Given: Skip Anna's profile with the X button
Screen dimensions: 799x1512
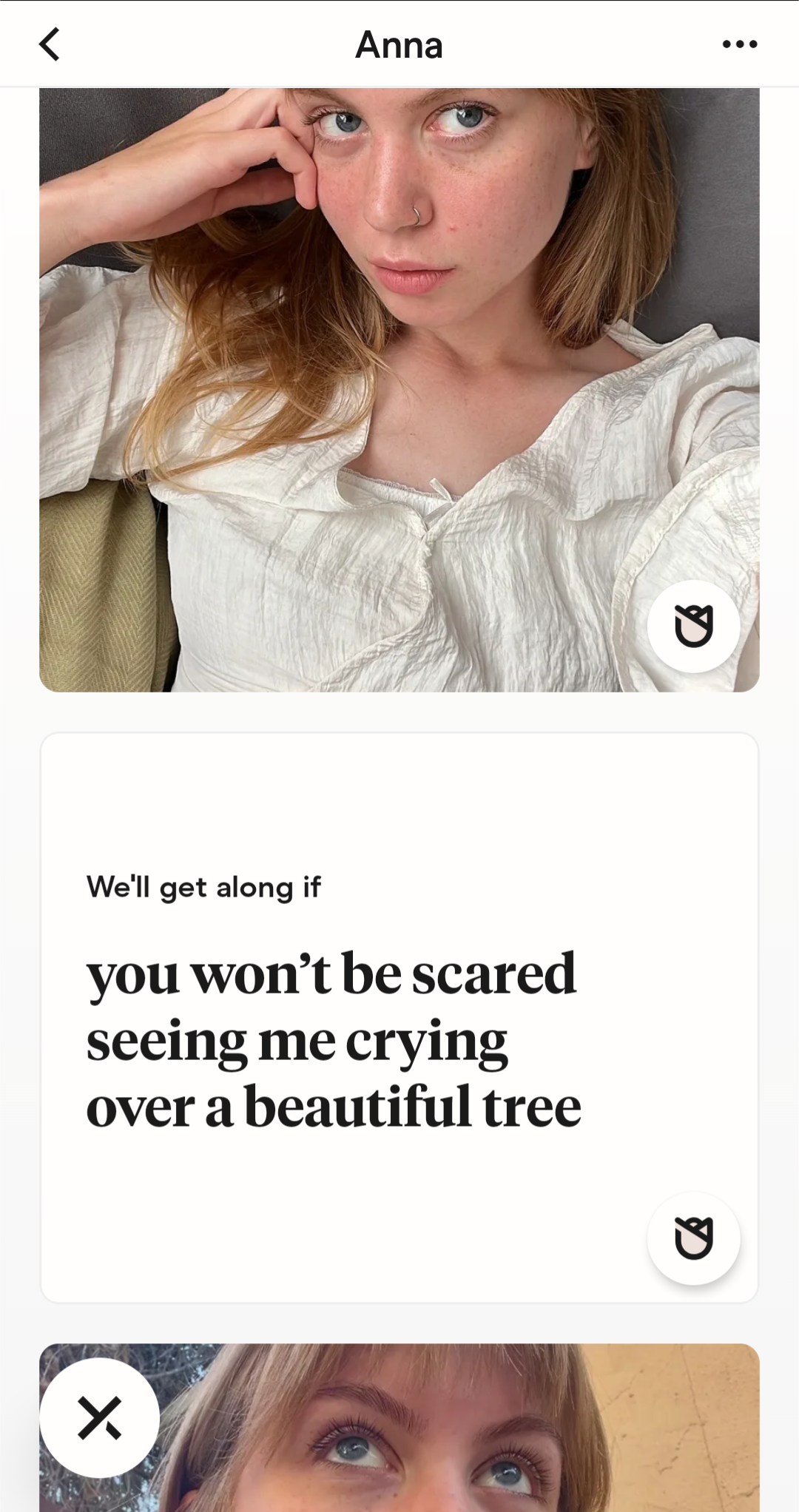Looking at the screenshot, I should tap(100, 1418).
